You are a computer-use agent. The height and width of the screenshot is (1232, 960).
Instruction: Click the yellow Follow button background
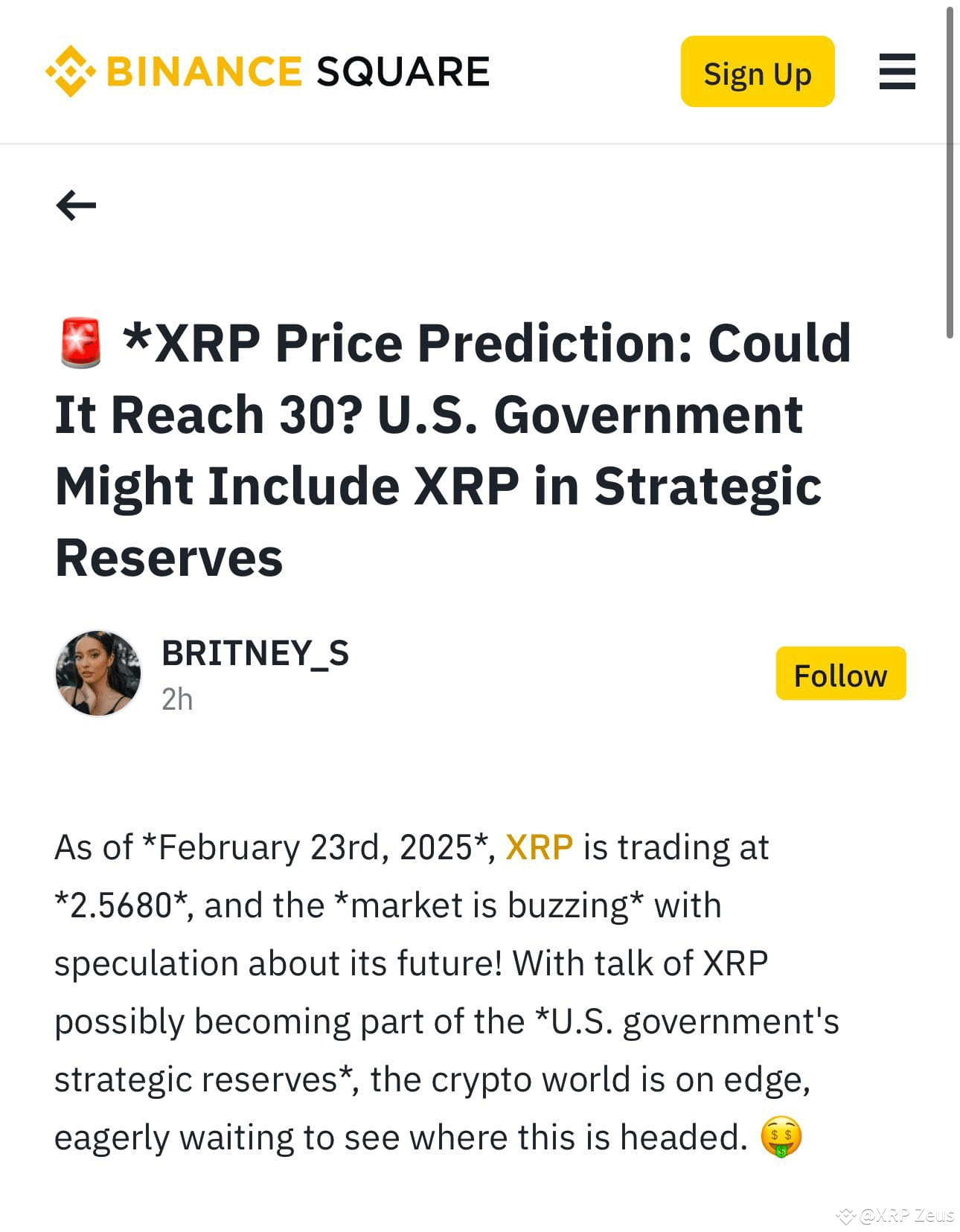click(x=840, y=674)
